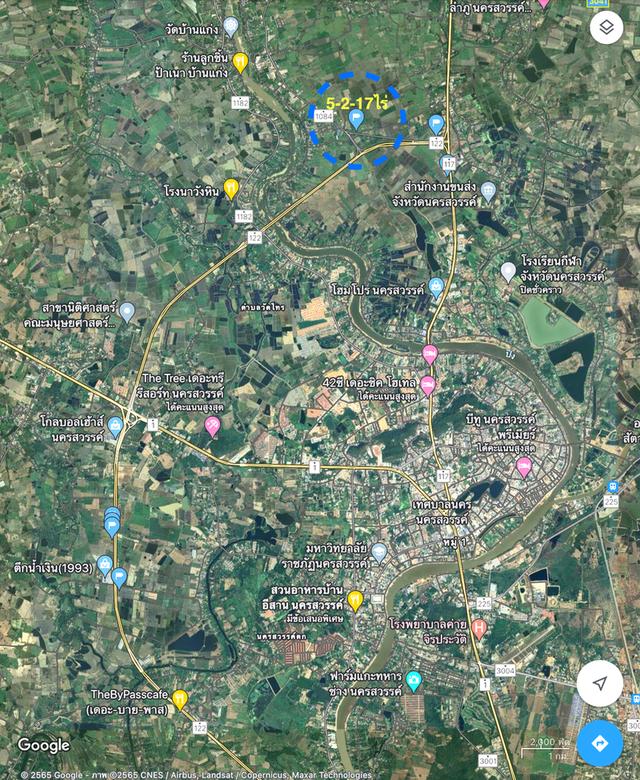Select the TheByPasscafe restaurant pin

[180, 699]
